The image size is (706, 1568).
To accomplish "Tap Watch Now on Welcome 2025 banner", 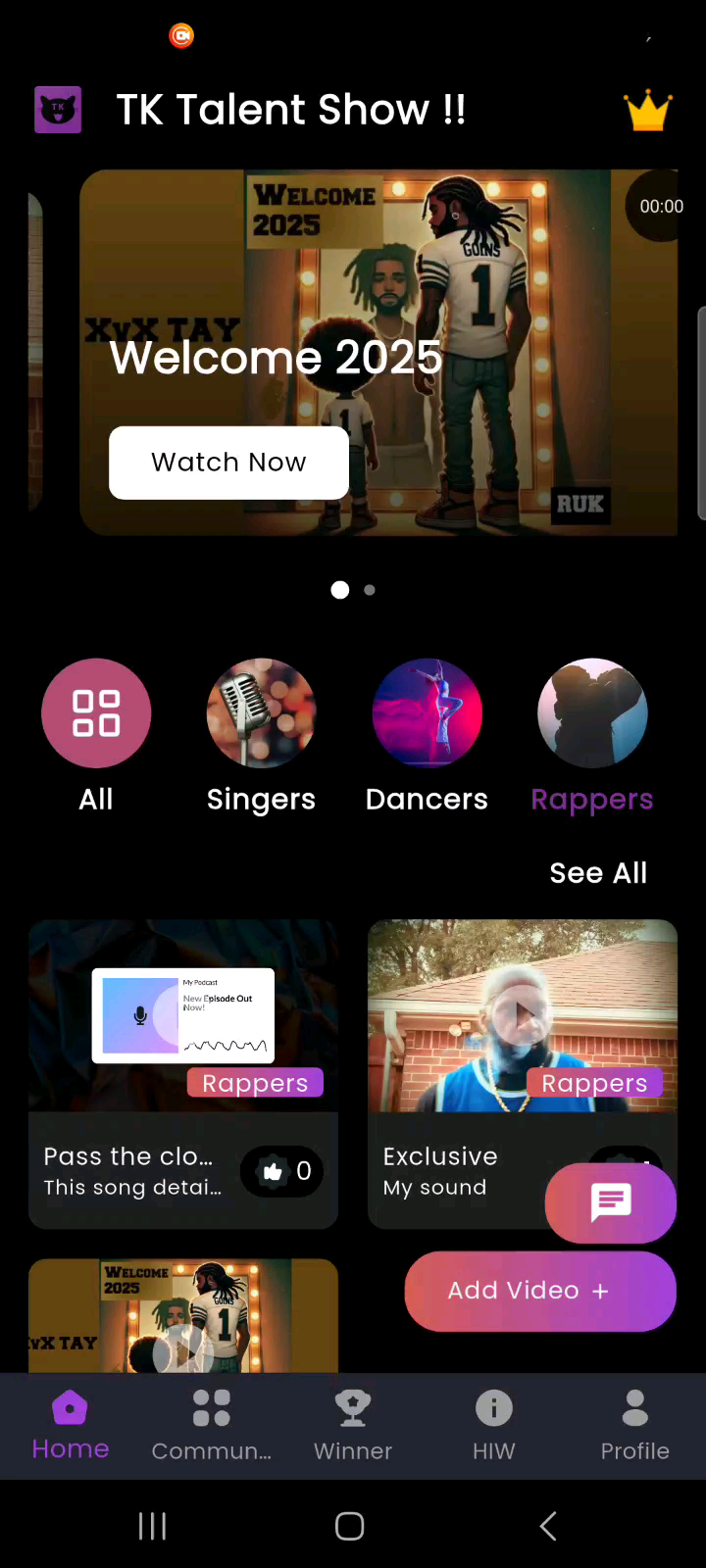I will pos(228,463).
